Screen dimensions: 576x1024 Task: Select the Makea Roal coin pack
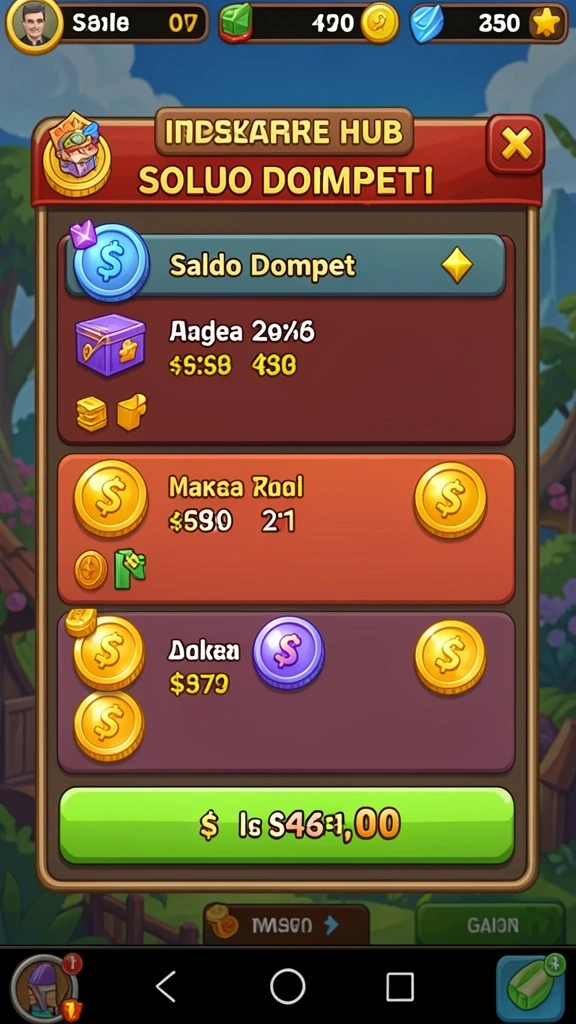[x=286, y=529]
